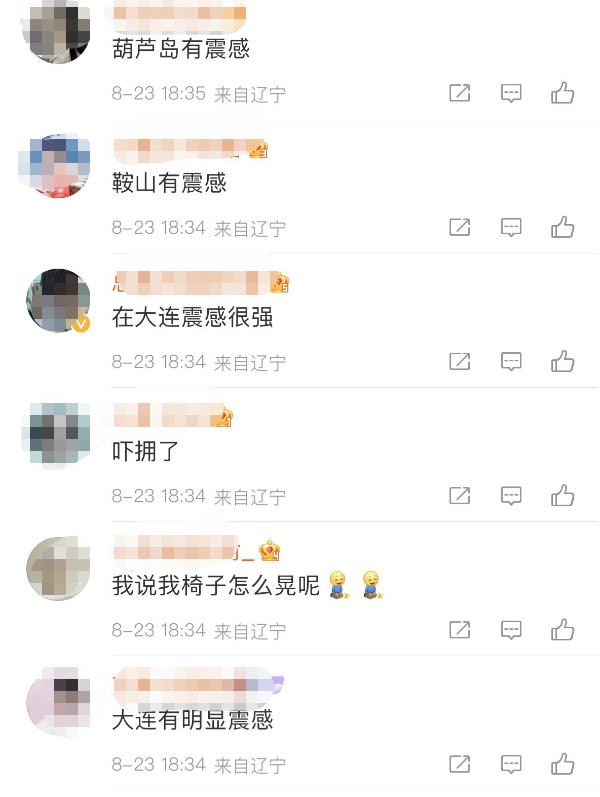
Task: Share the comment 大连有明显震感
Action: pyautogui.click(x=459, y=764)
